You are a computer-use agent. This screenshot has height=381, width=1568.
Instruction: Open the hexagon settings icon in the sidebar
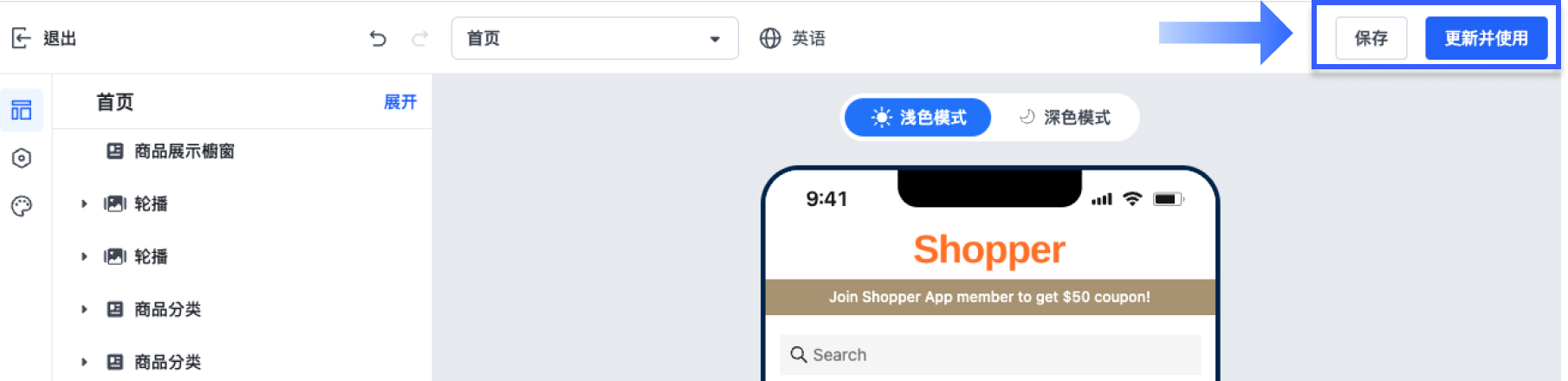(x=22, y=158)
